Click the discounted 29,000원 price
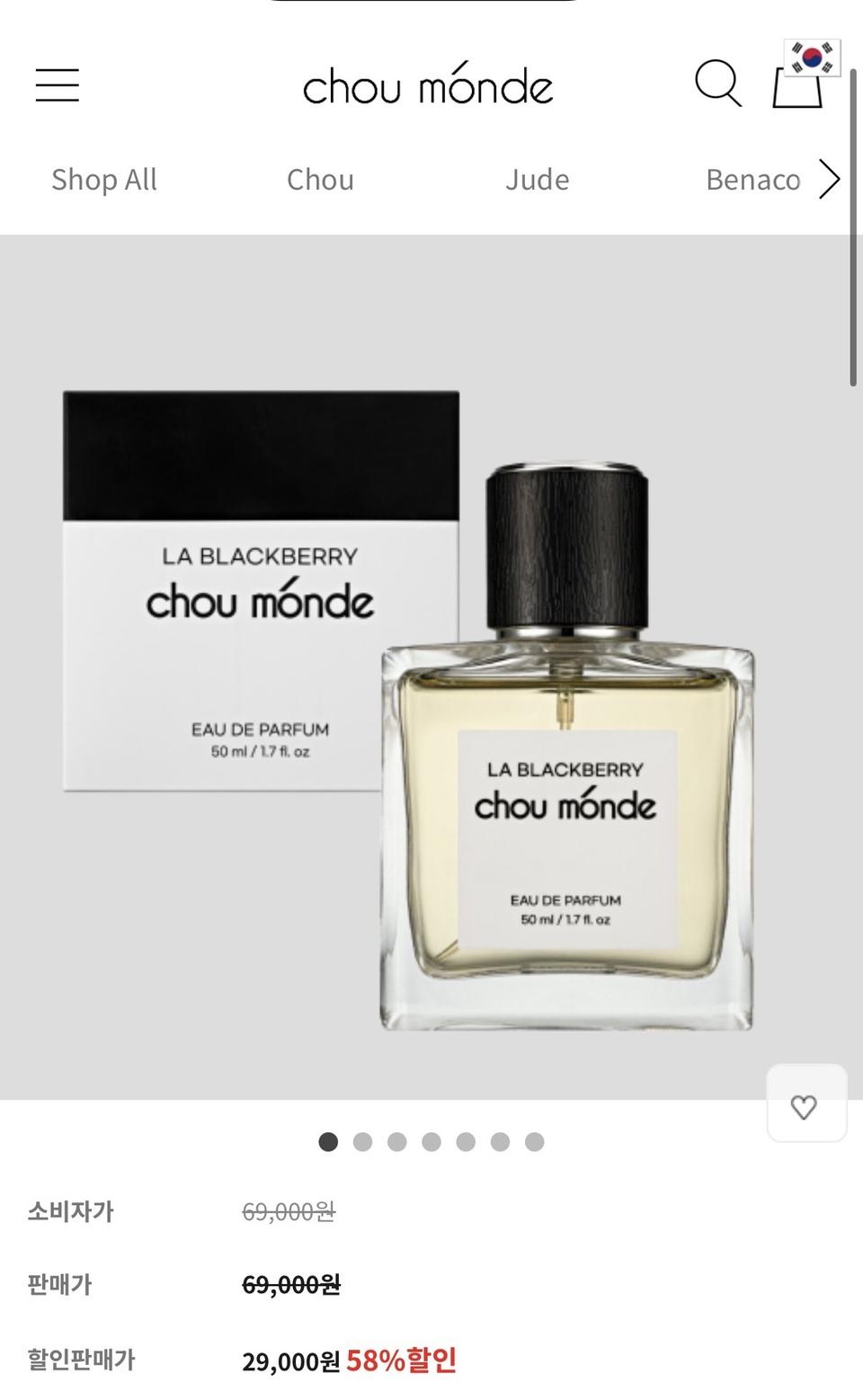The image size is (863, 1400). pyautogui.click(x=289, y=1361)
